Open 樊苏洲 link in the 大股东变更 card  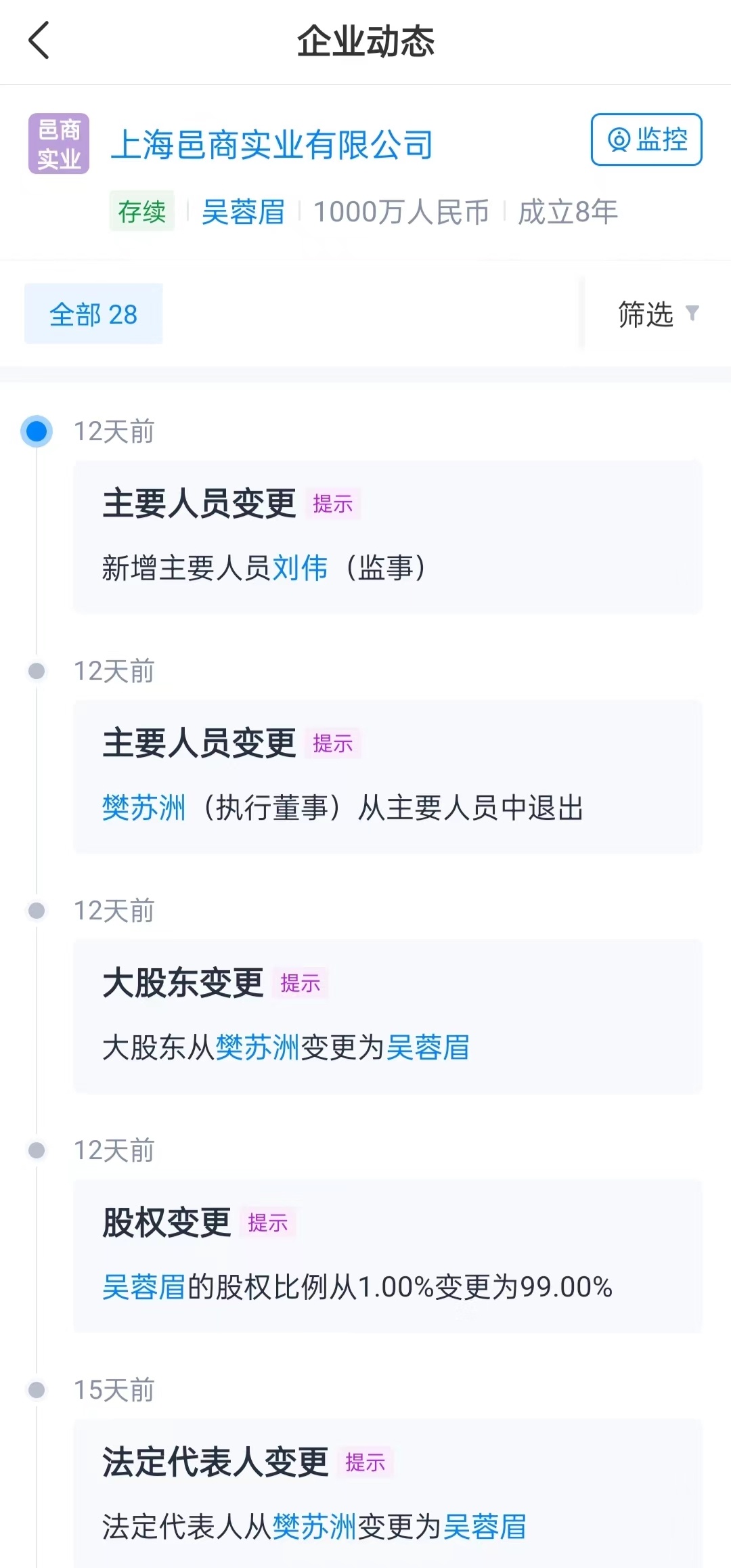click(x=257, y=1047)
